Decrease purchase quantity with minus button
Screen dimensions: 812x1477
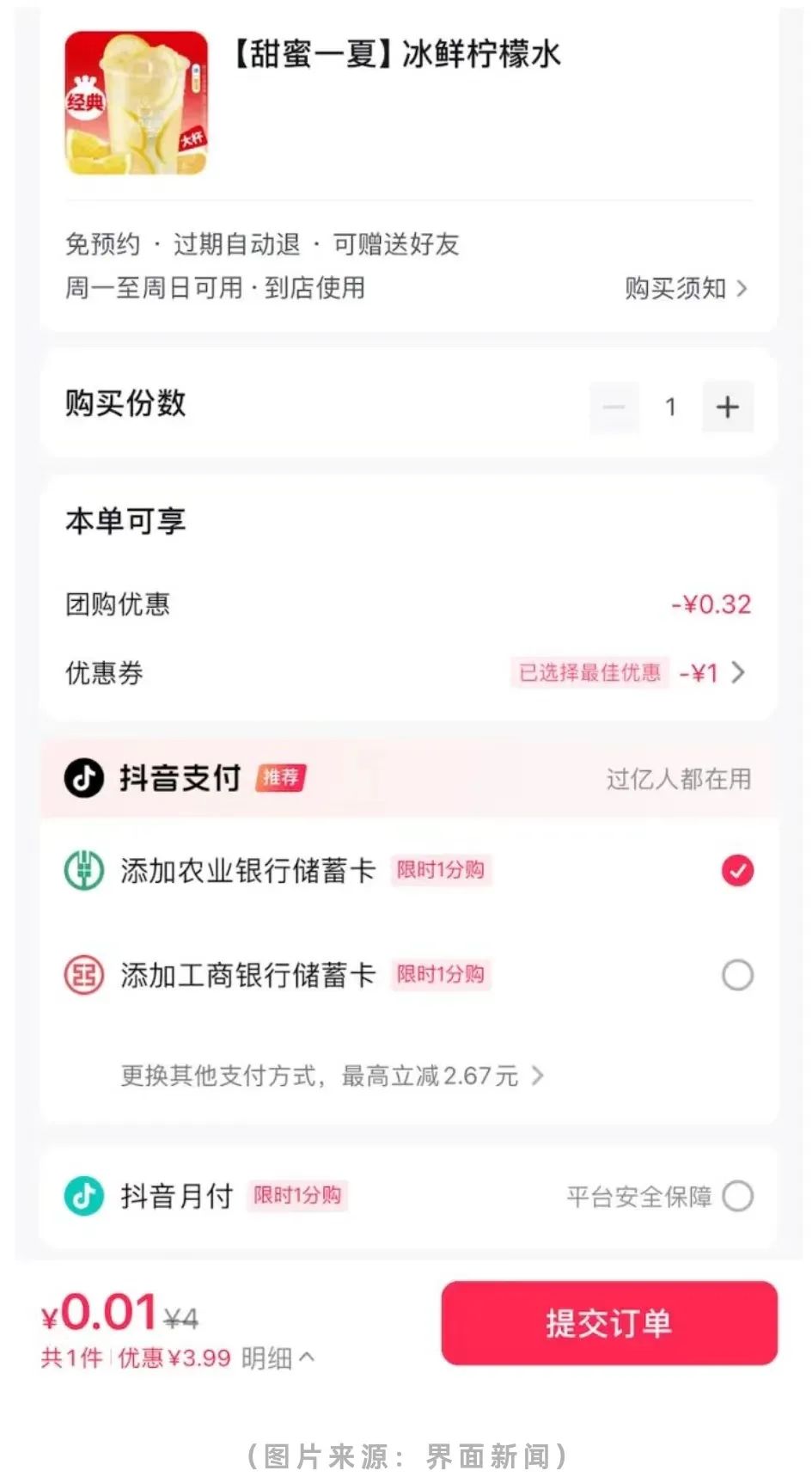pos(614,407)
